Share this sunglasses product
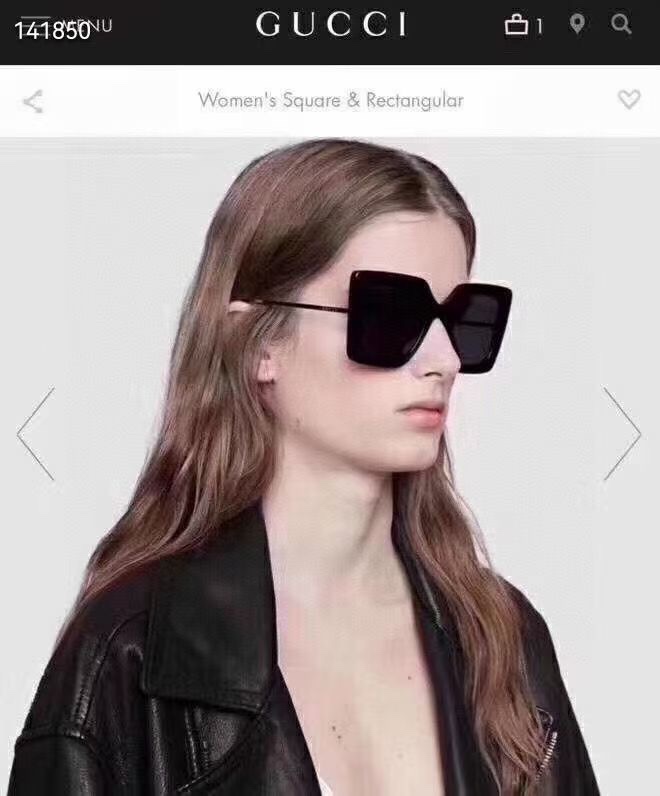Image resolution: width=660 pixels, height=796 pixels. point(33,101)
